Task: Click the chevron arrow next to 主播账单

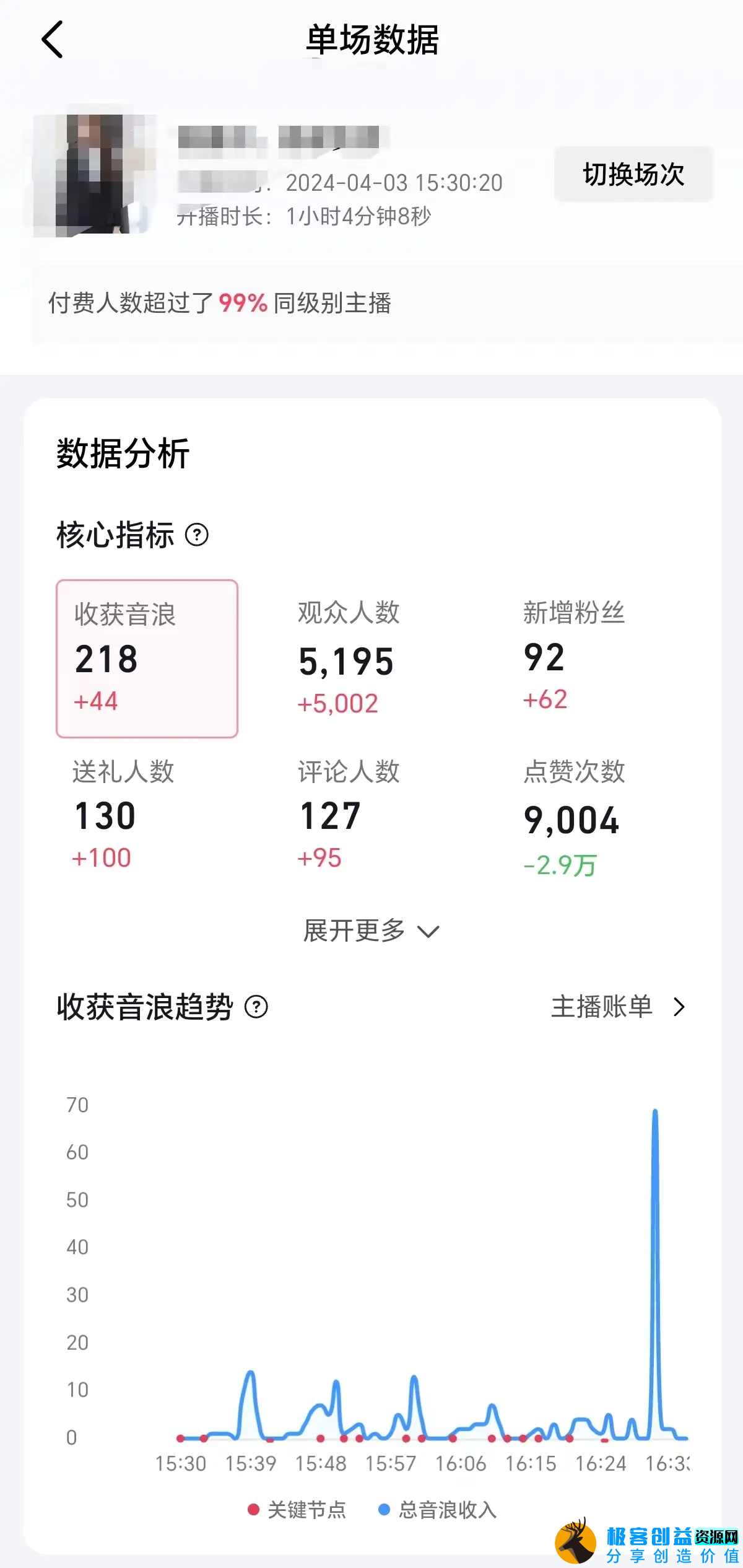Action: coord(680,1006)
